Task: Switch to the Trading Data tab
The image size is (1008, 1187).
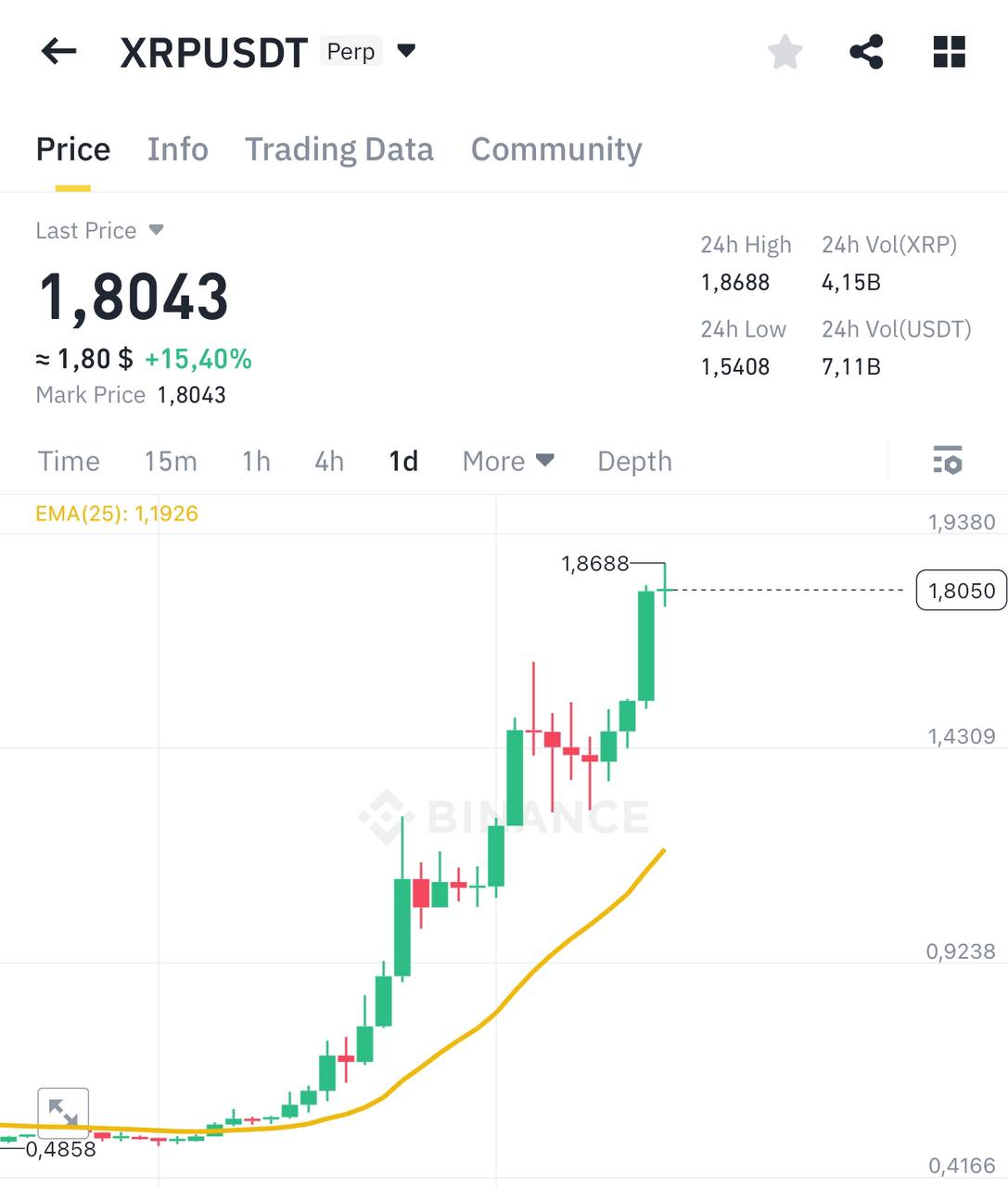Action: pos(339,149)
